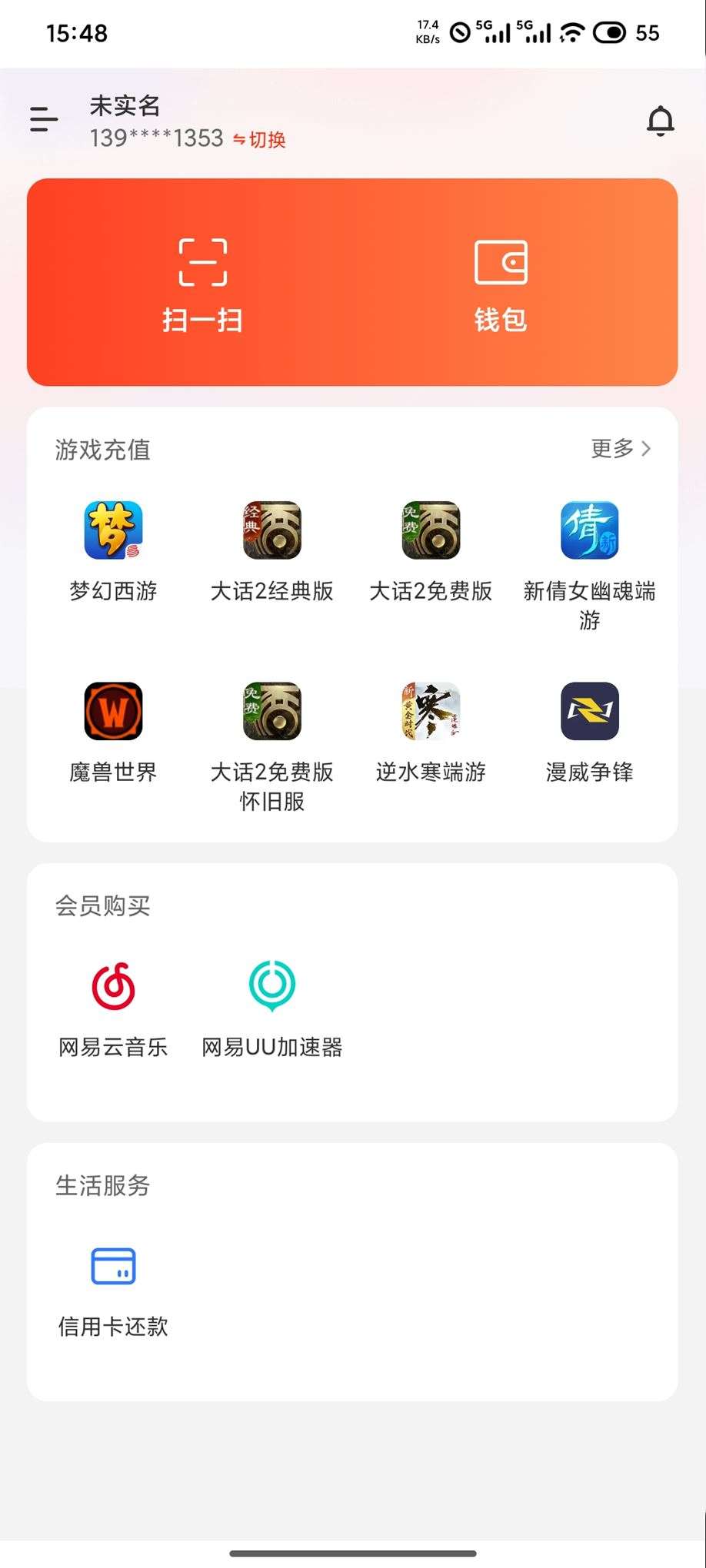Tap the battery indicator in the status bar
The width and height of the screenshot is (706, 1568).
tap(610, 33)
